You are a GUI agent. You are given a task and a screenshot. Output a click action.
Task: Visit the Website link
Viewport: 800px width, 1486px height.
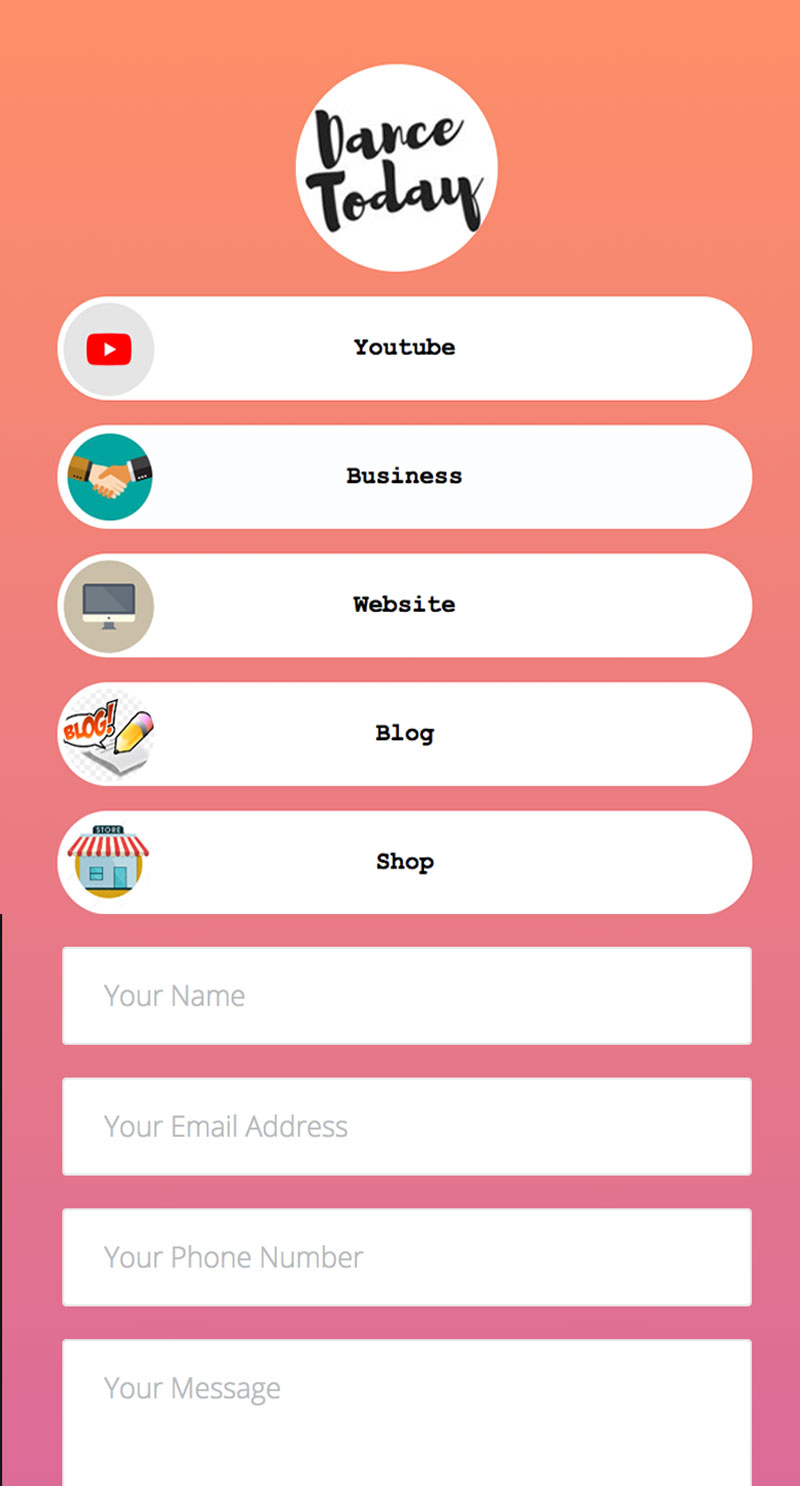click(404, 605)
